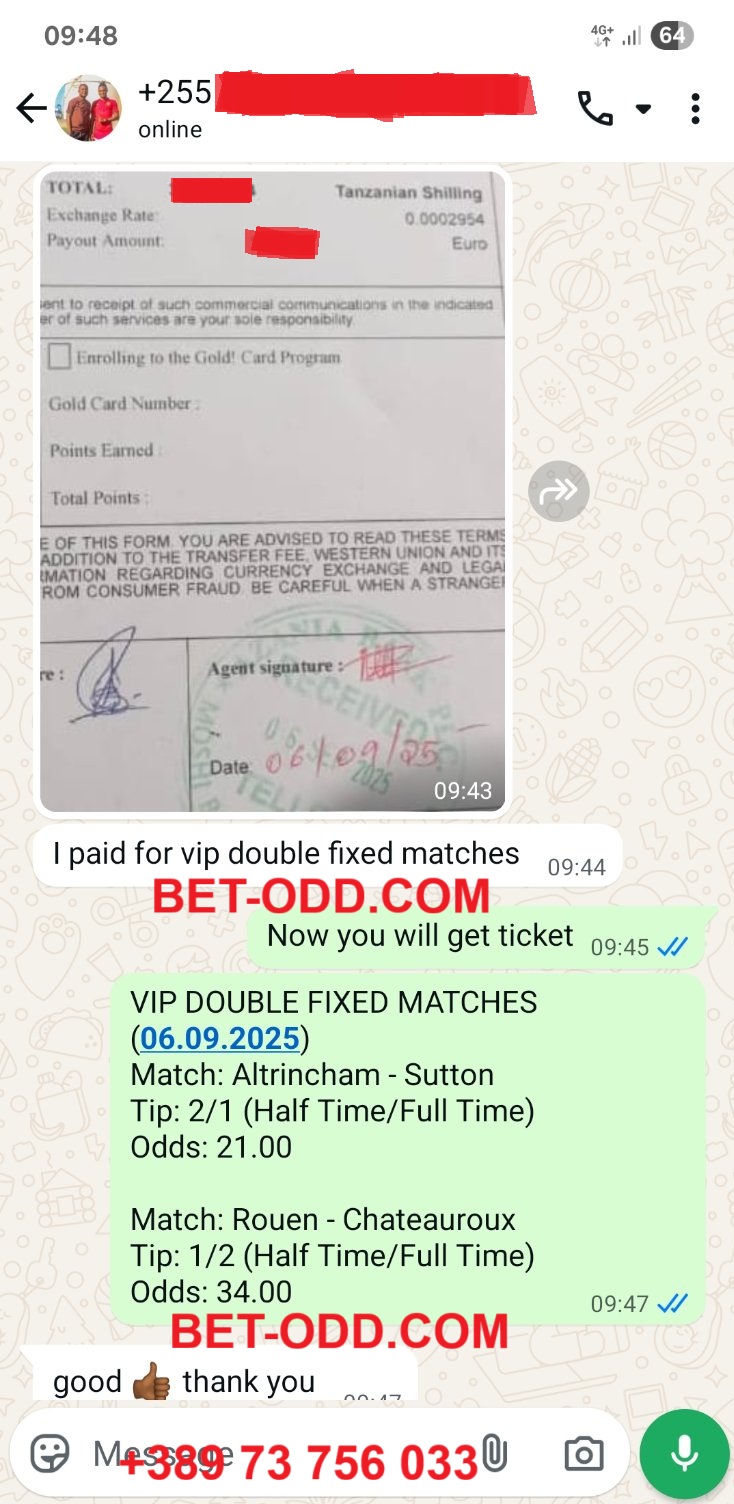Tap the 06.09.2025 date link
Screen dimensions: 734x1504
(220, 1038)
